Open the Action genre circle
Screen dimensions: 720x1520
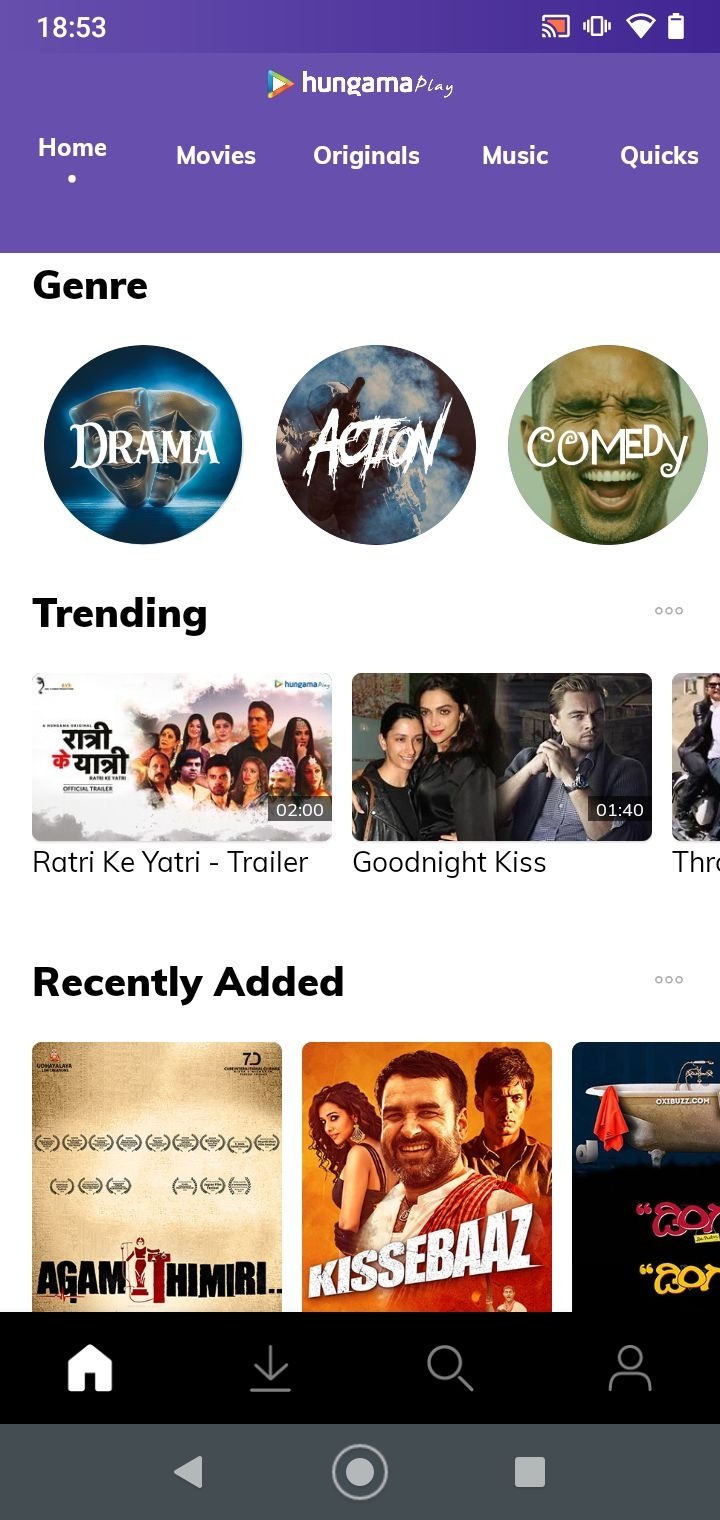click(376, 445)
